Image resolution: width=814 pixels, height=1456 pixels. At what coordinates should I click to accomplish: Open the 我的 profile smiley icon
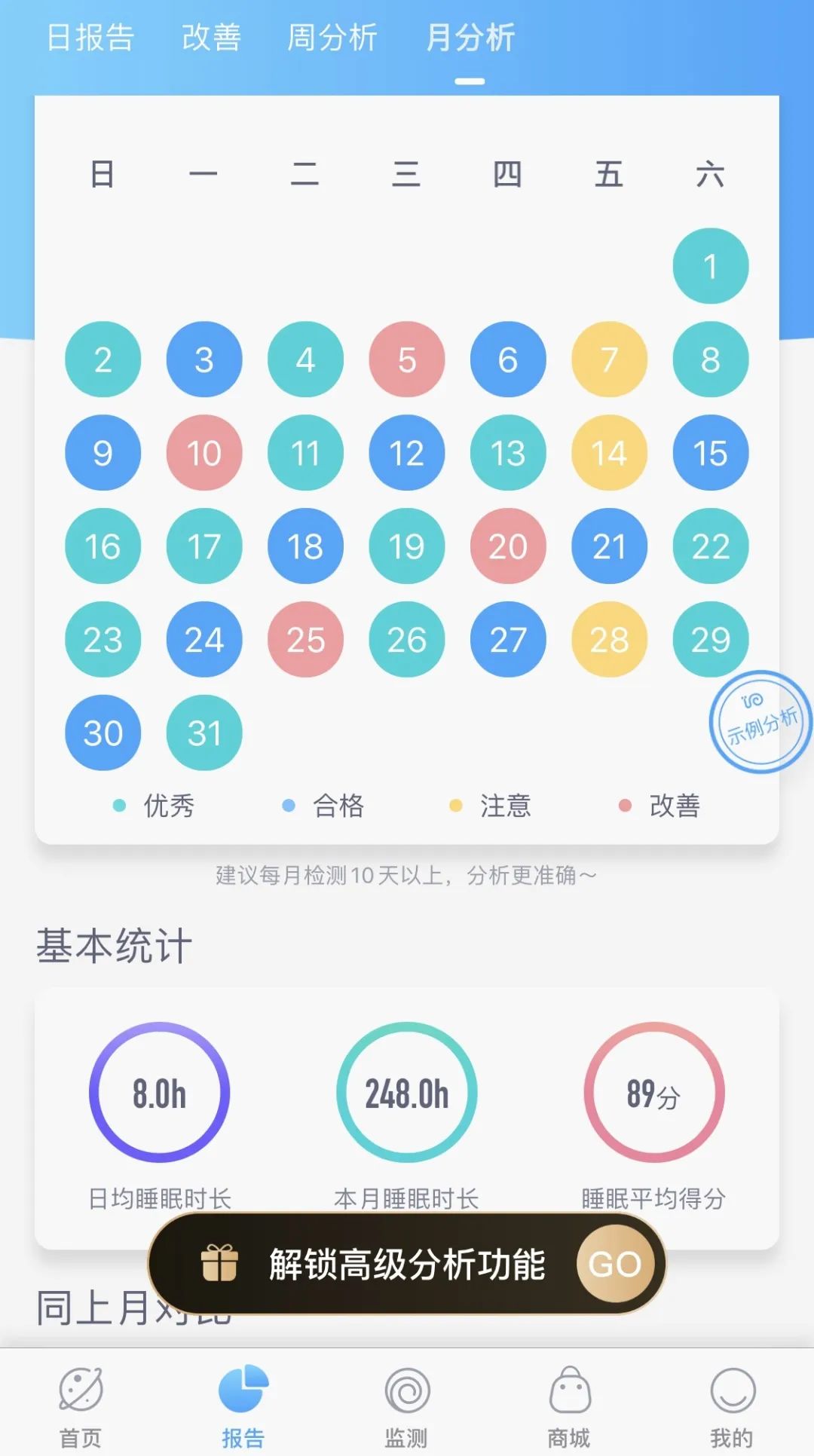(732, 1398)
